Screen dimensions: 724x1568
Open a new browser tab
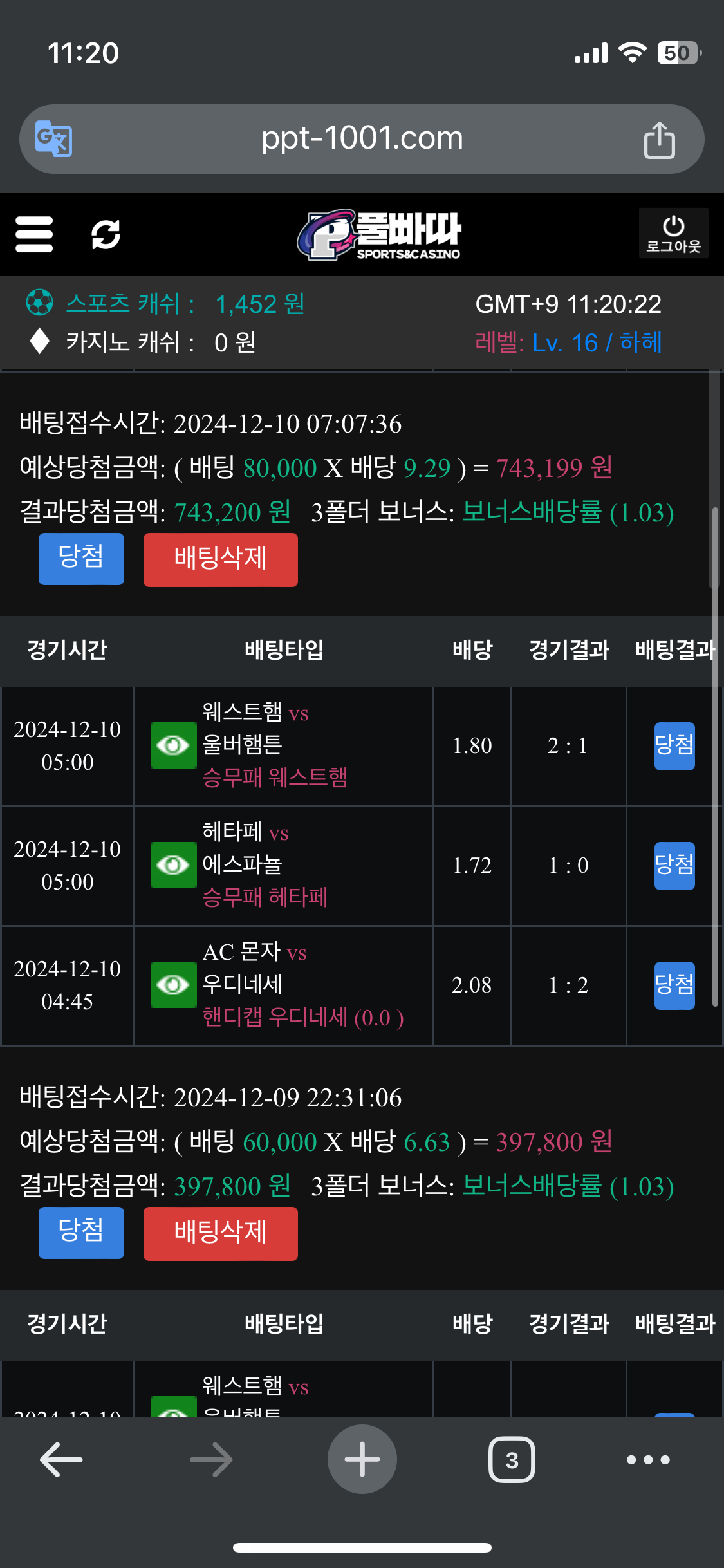pos(362,1459)
